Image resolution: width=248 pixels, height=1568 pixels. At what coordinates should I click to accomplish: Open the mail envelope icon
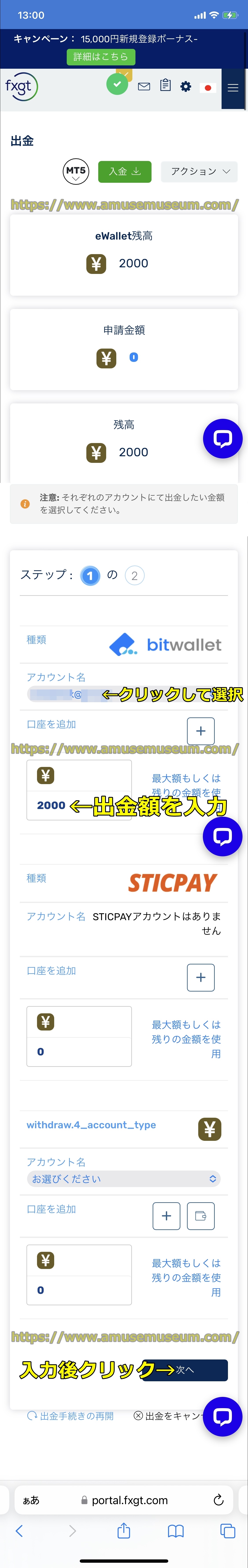tap(144, 87)
